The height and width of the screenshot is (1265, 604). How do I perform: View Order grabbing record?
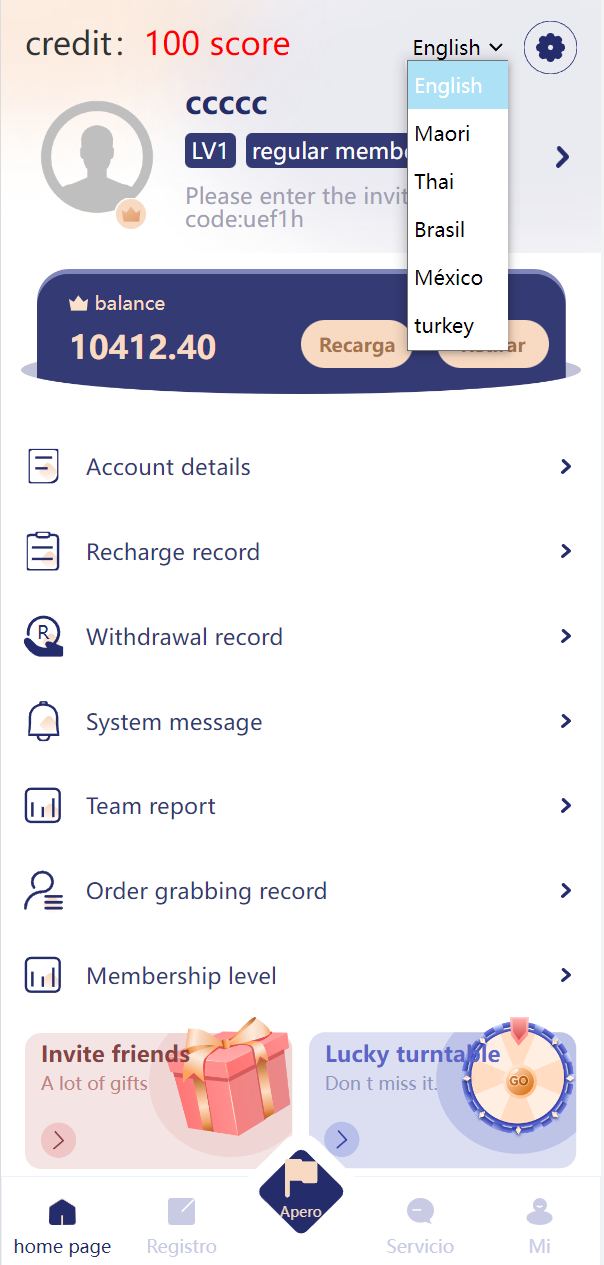coord(300,891)
